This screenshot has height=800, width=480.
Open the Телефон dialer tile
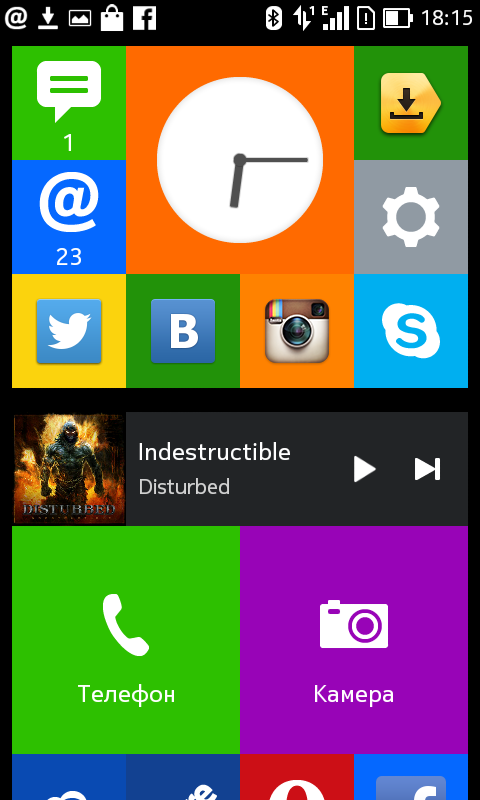click(x=126, y=640)
